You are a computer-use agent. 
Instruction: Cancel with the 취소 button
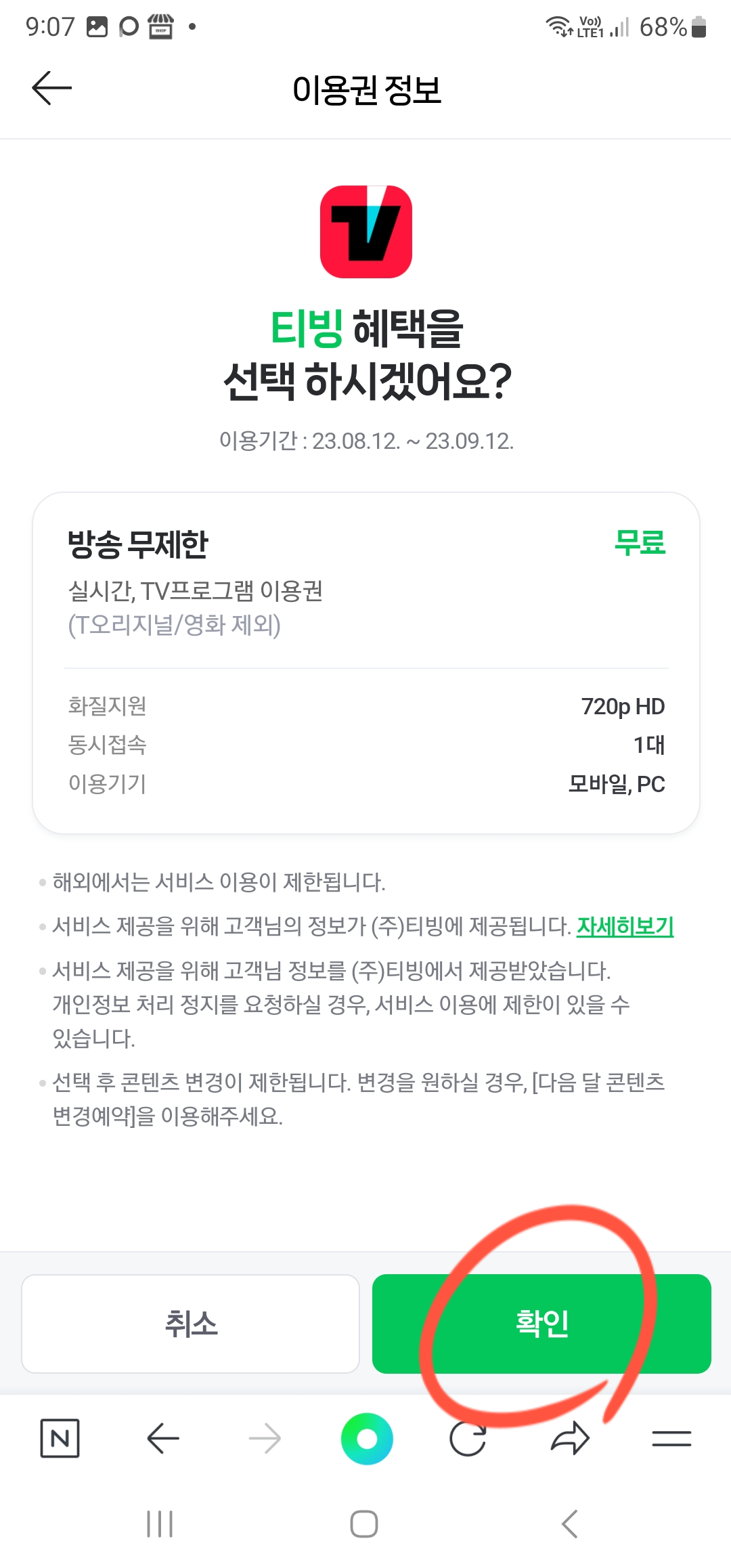coord(190,1322)
